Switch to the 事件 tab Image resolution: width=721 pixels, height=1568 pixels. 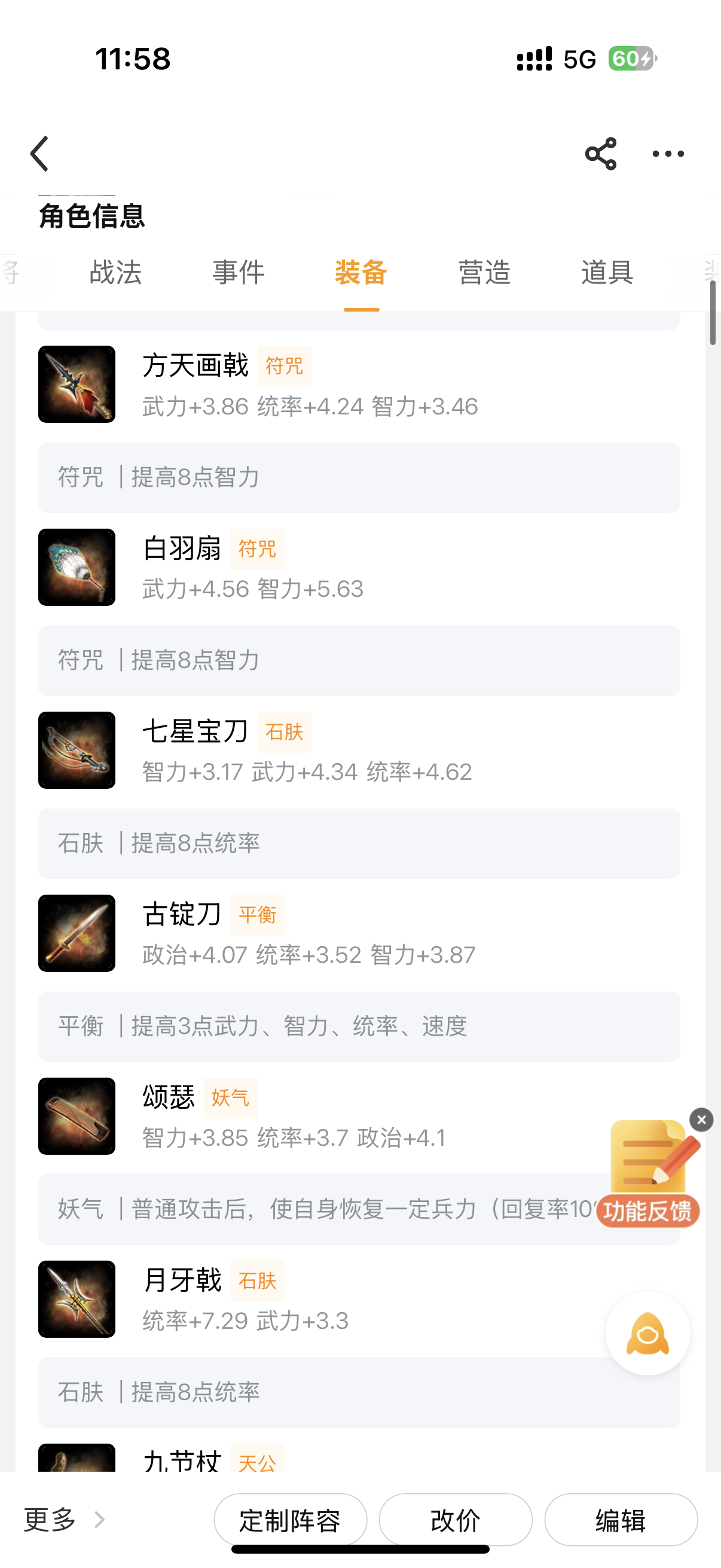(239, 272)
